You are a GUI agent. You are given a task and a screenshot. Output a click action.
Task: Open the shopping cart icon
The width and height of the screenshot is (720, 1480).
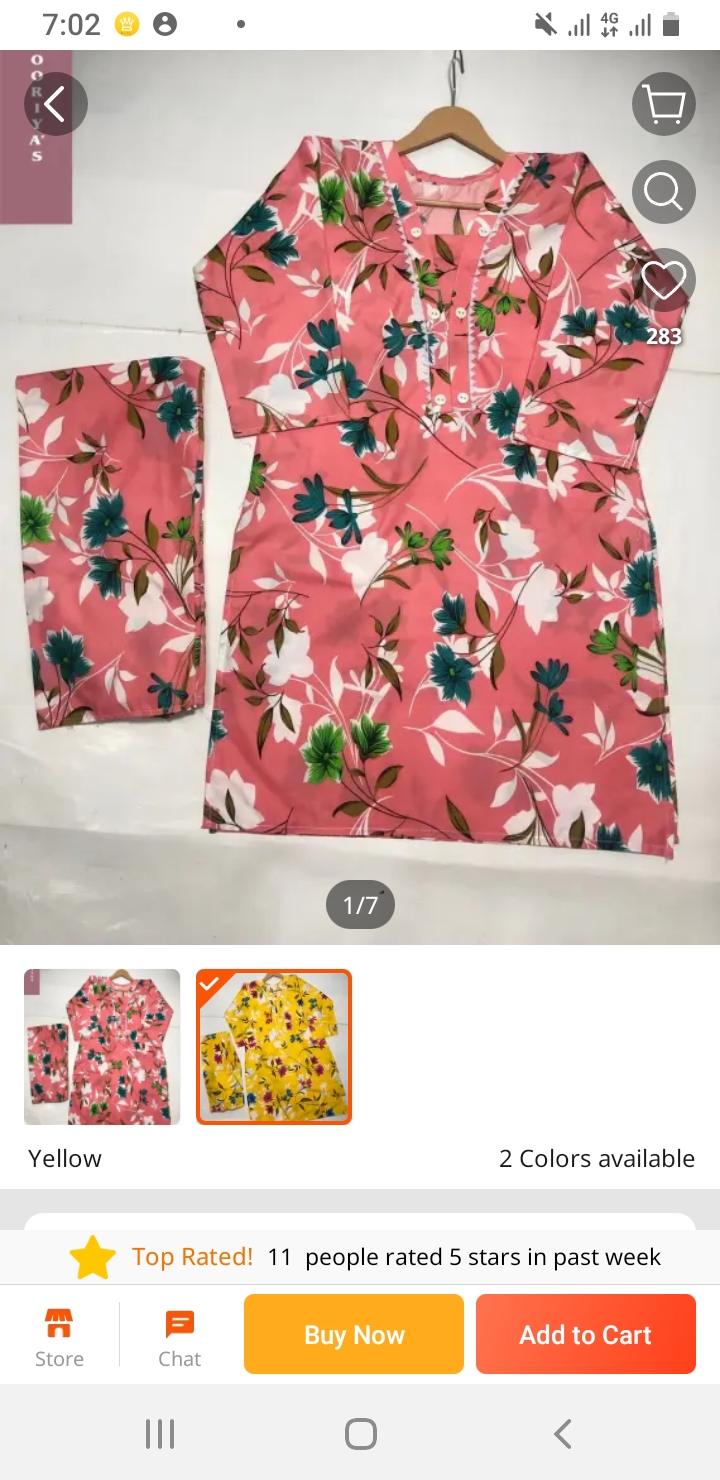pyautogui.click(x=663, y=104)
